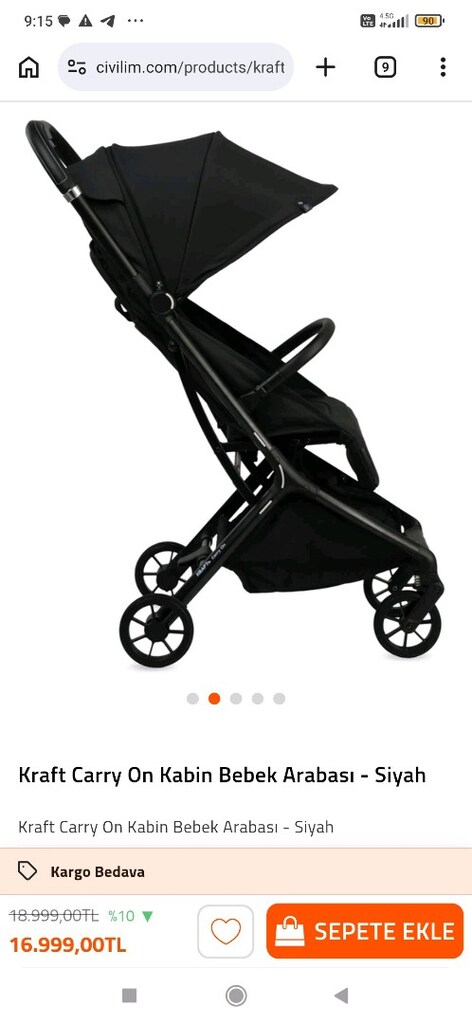
Task: Add the stroller to favorites with the heart
Action: [x=226, y=931]
